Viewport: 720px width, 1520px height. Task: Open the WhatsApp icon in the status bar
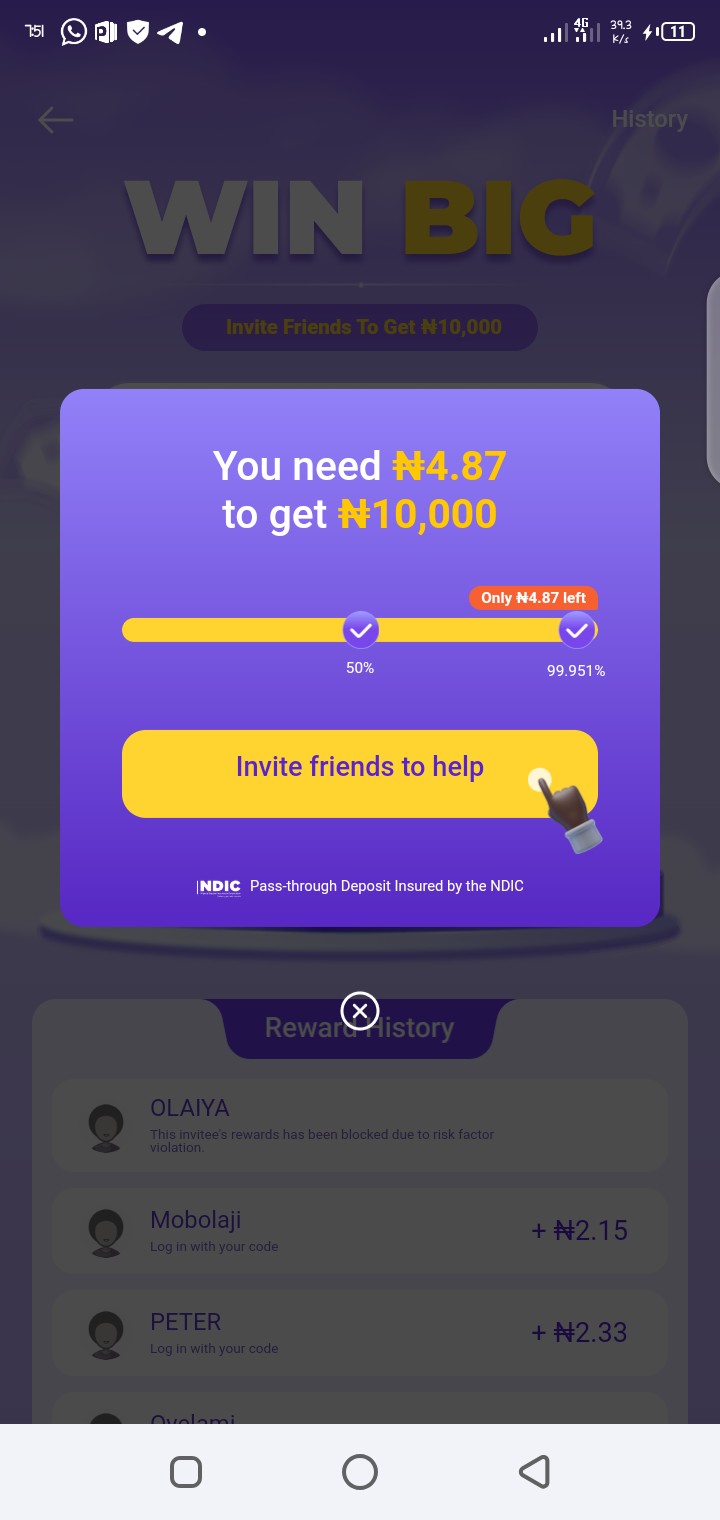[x=71, y=31]
